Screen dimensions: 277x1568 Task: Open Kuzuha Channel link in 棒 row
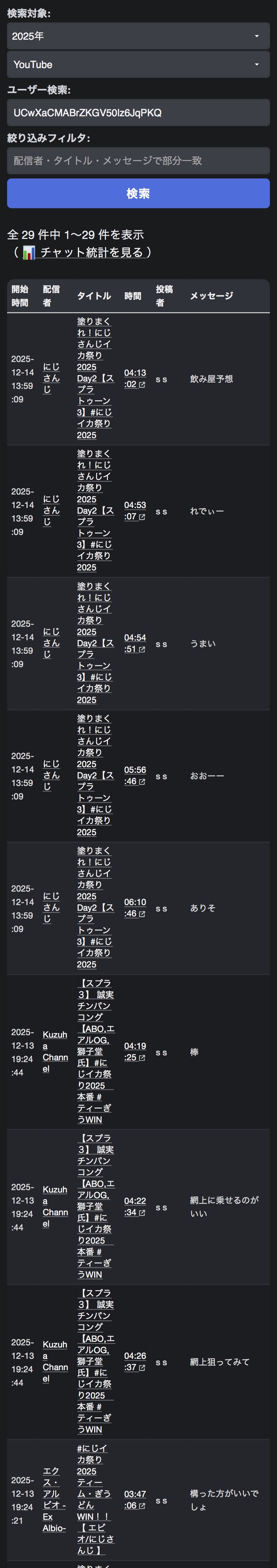(x=54, y=1052)
